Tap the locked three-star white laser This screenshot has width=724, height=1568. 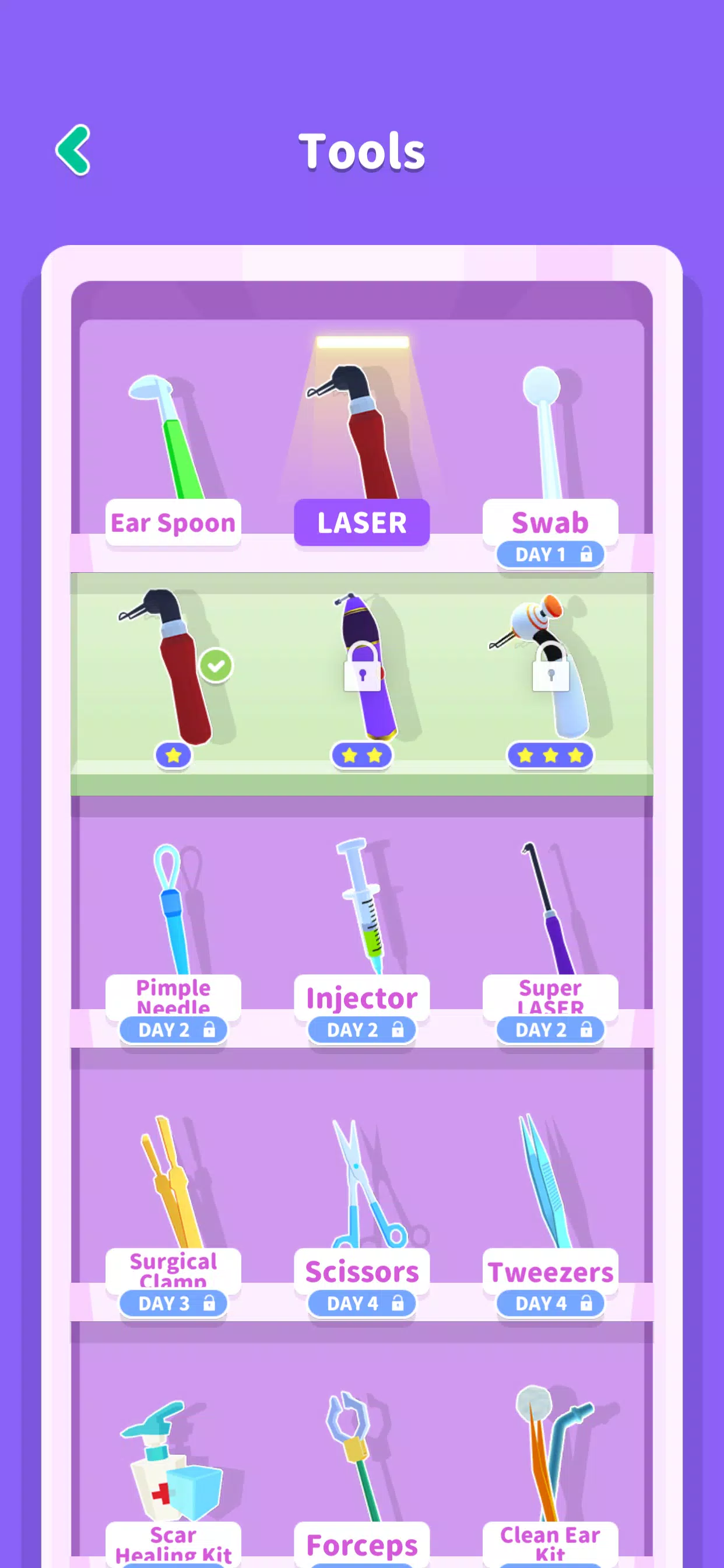pyautogui.click(x=551, y=670)
